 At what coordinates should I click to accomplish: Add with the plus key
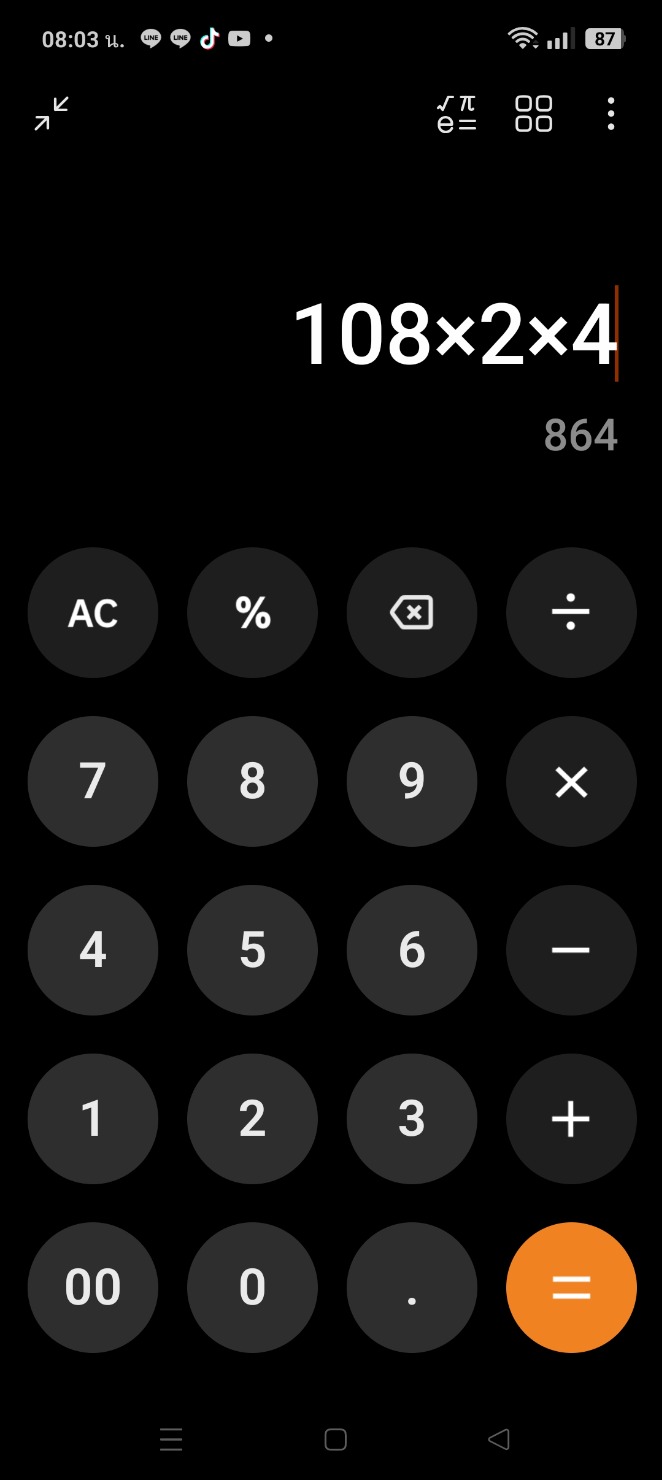(571, 1118)
